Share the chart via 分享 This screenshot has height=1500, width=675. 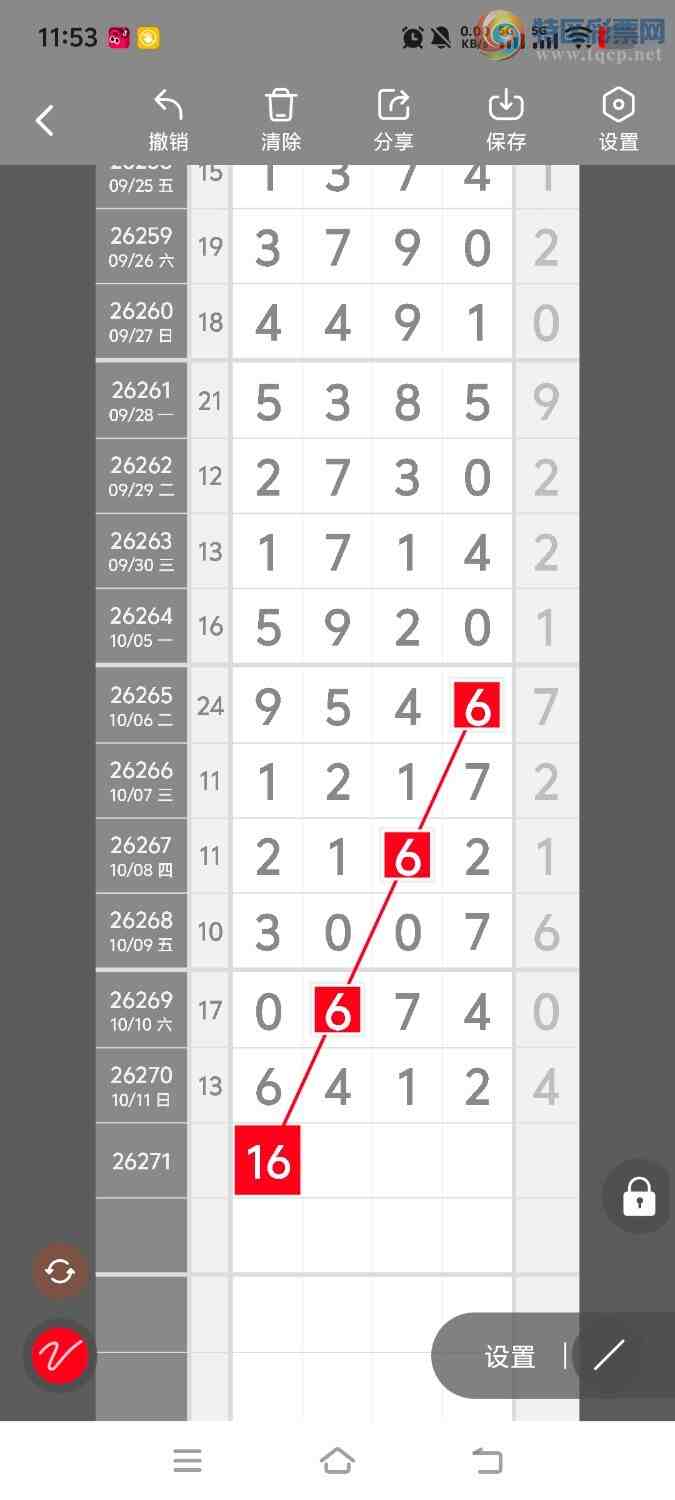pos(393,121)
